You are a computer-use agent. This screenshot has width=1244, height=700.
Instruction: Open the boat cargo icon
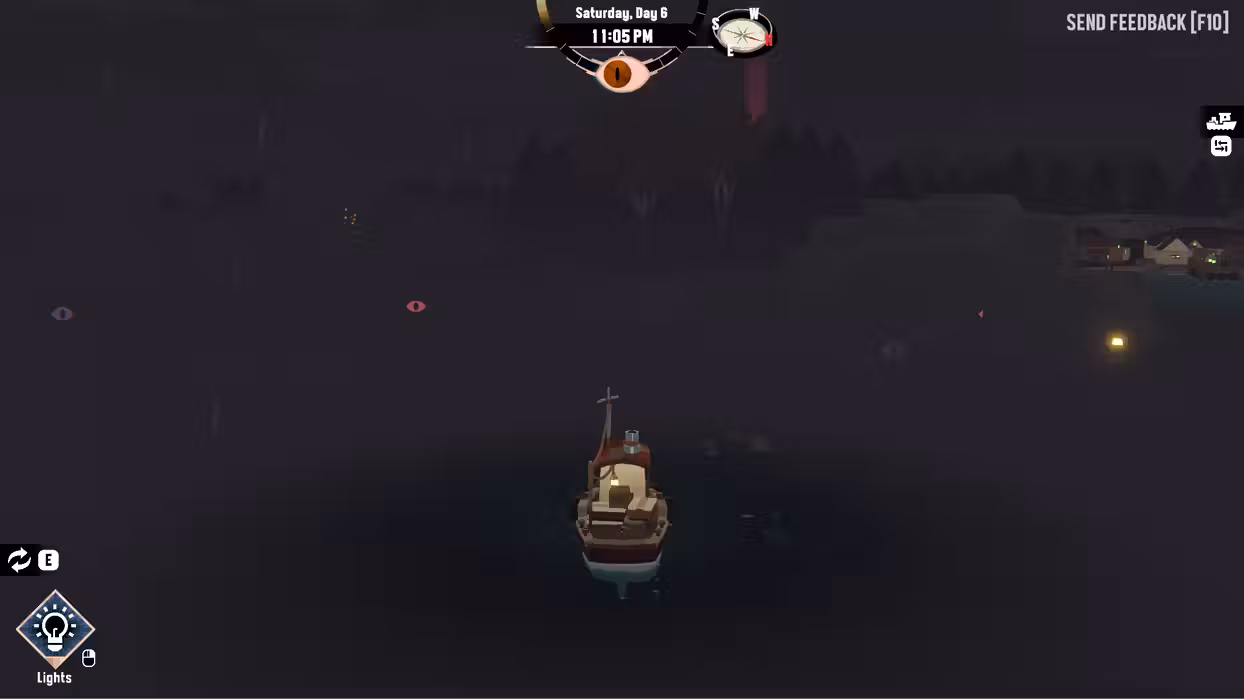click(x=1220, y=122)
